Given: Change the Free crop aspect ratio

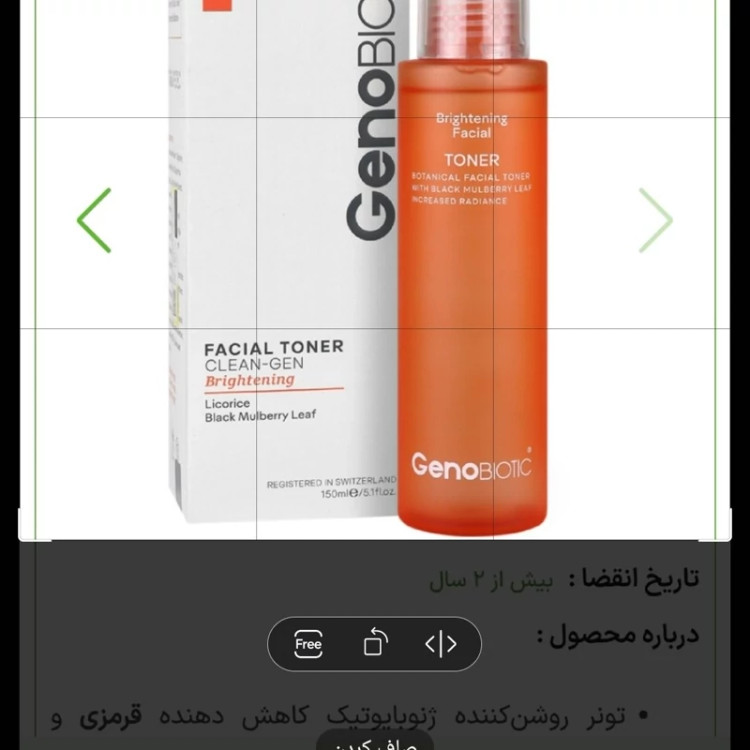Looking at the screenshot, I should pos(308,644).
